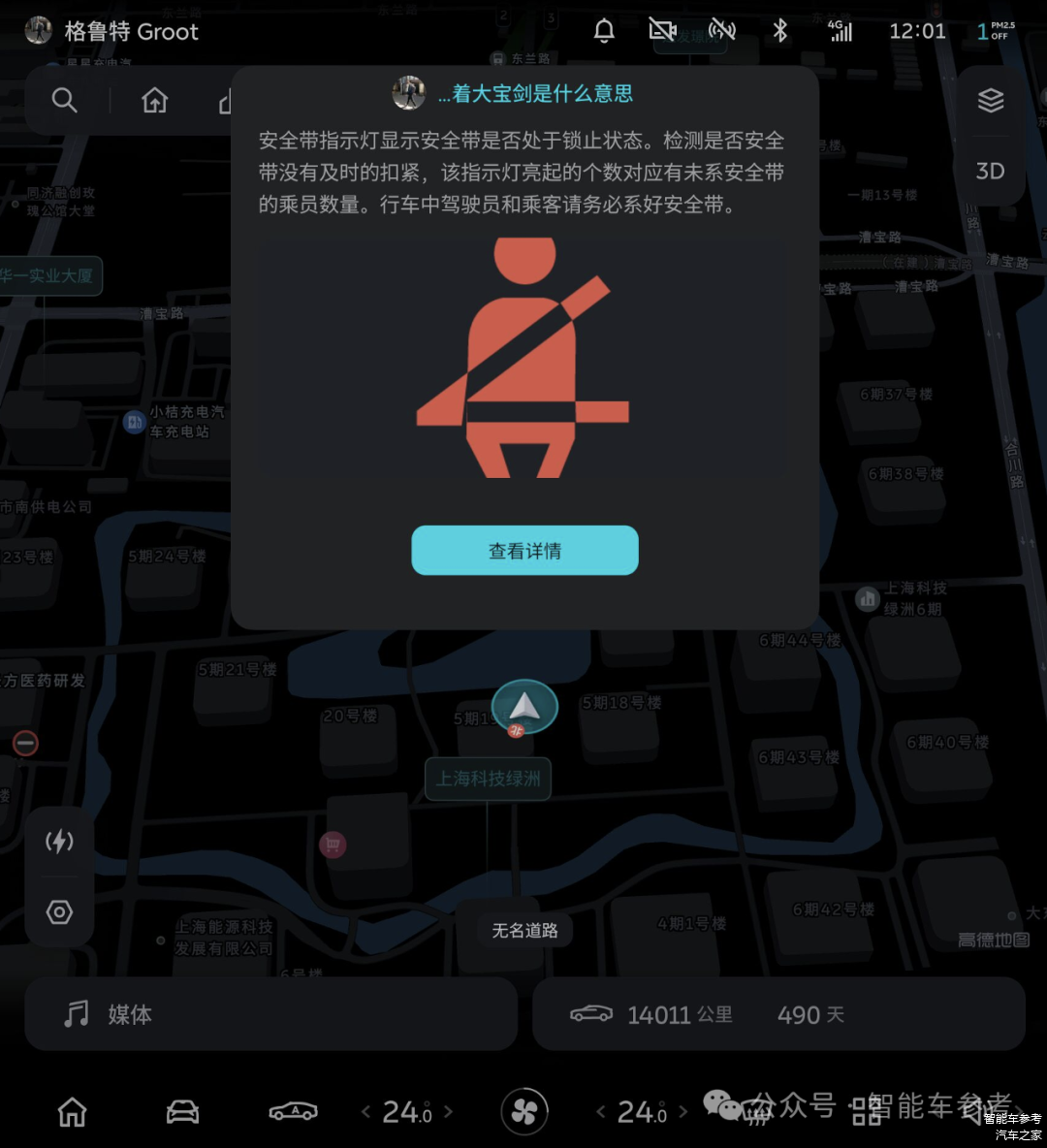Tap the 查看详情 button
The width and height of the screenshot is (1047, 1148).
[524, 551]
